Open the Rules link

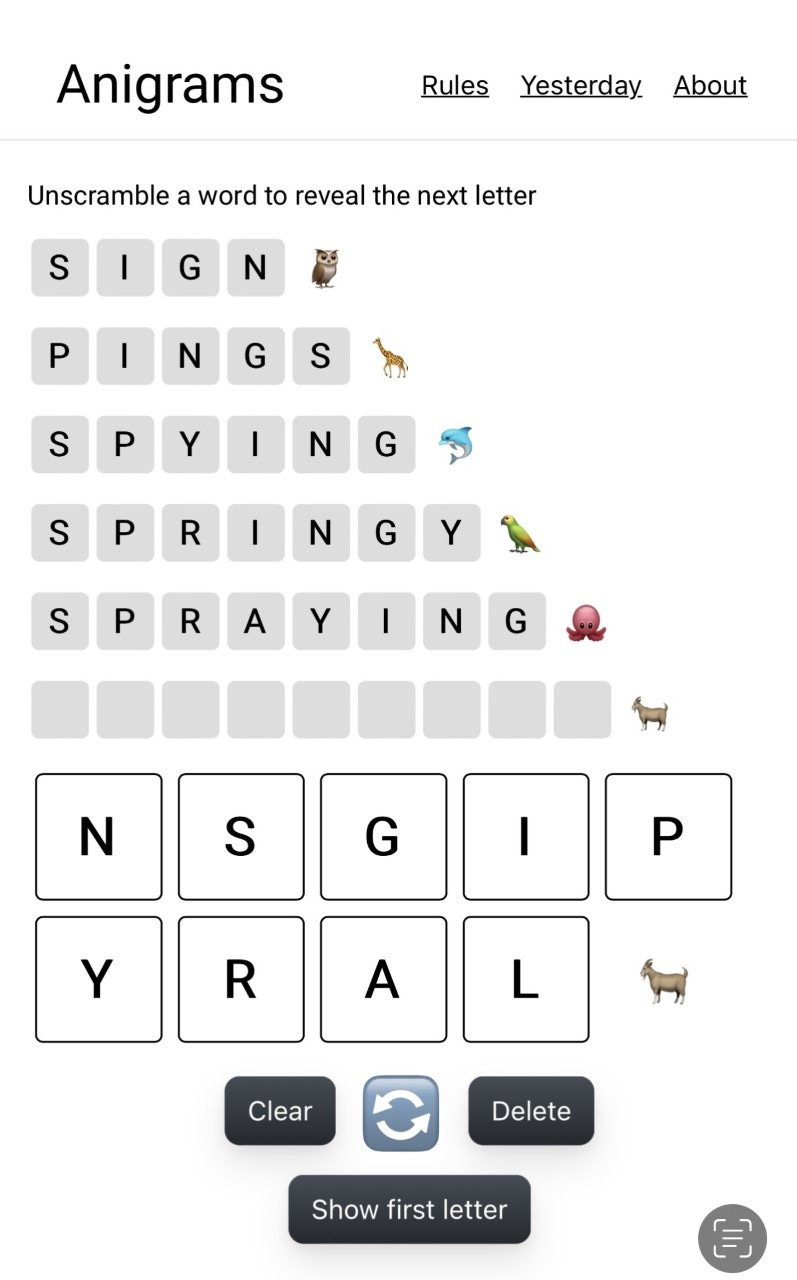tap(455, 86)
